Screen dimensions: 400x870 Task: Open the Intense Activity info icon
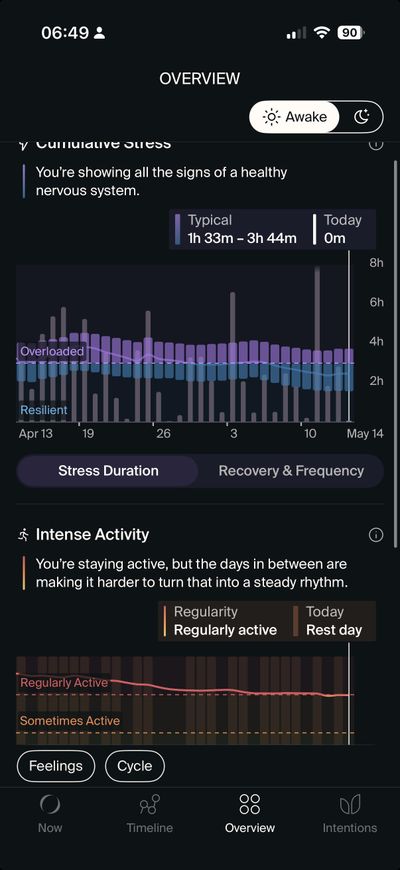[376, 535]
